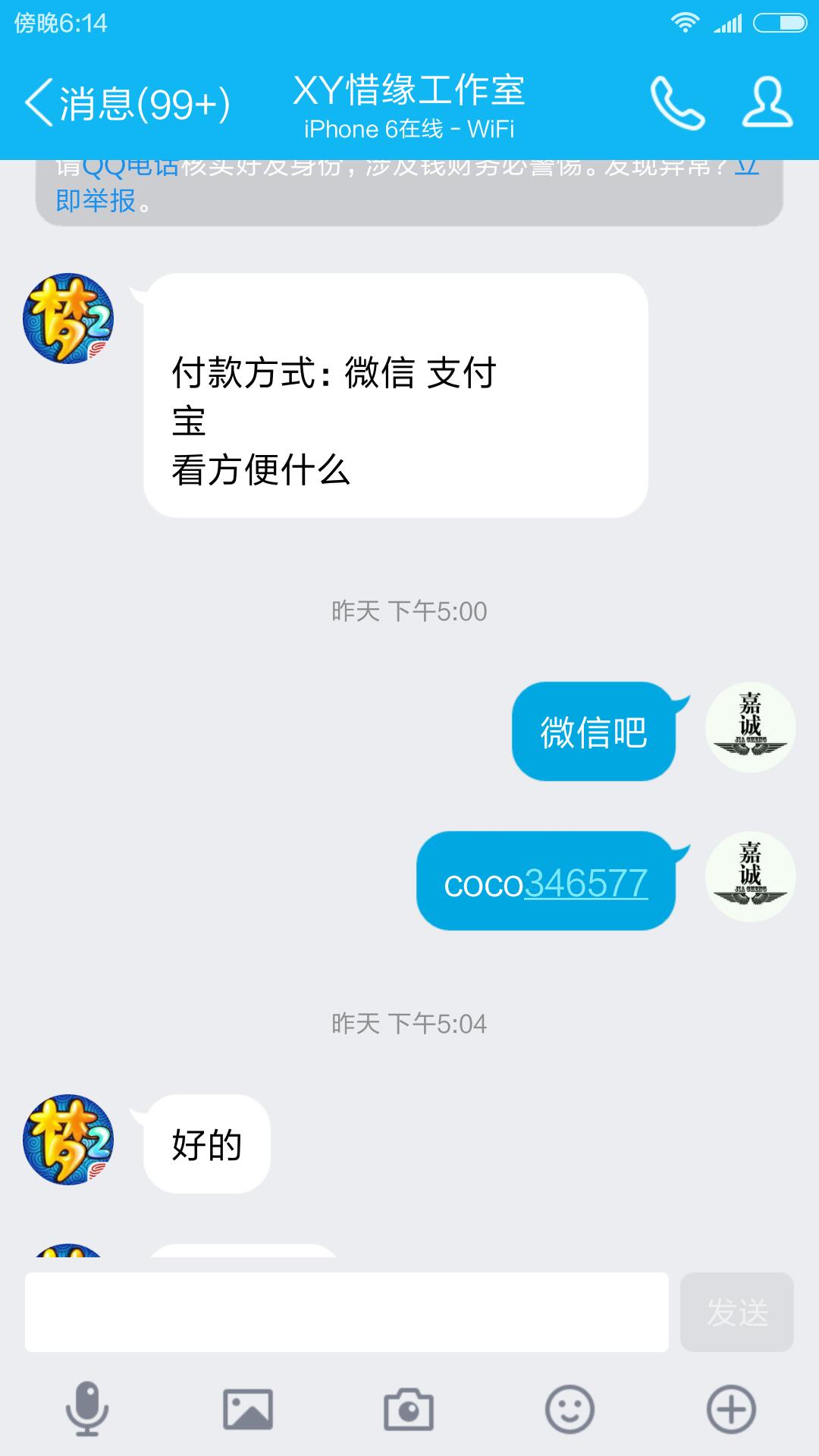Tap the 立即举报 report link
The height and width of the screenshot is (1456, 819).
96,201
